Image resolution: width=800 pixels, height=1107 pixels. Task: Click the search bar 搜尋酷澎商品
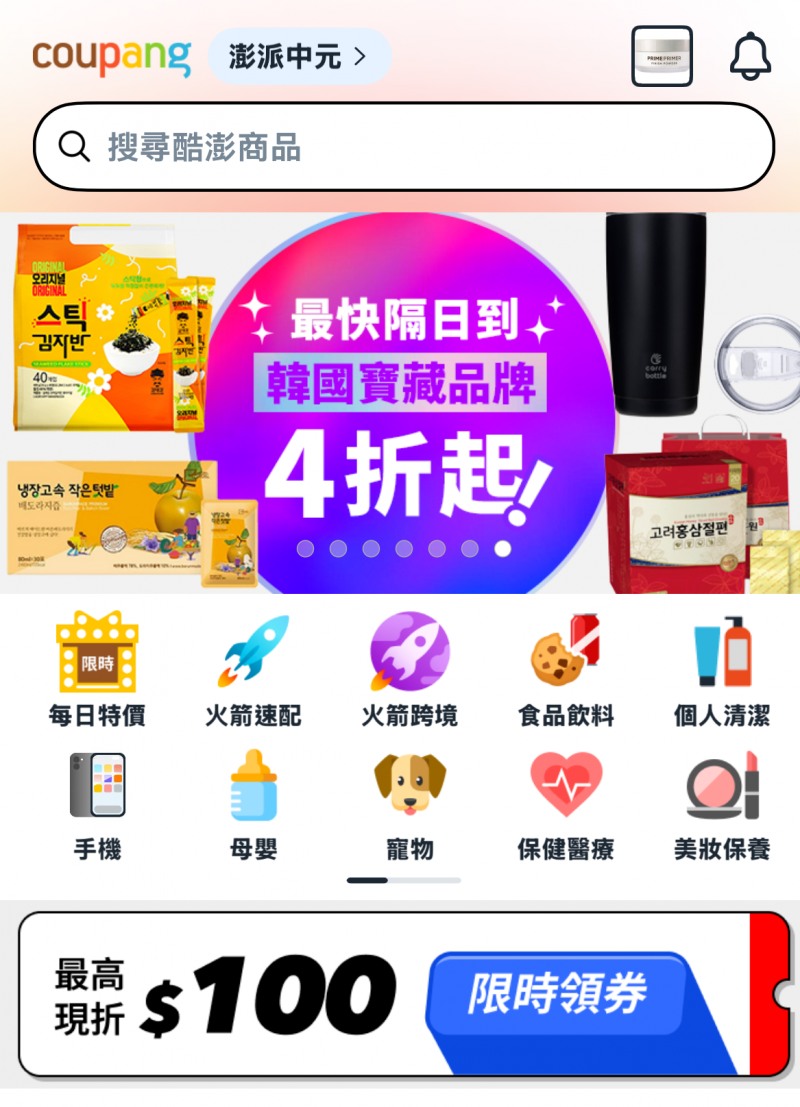(x=400, y=147)
